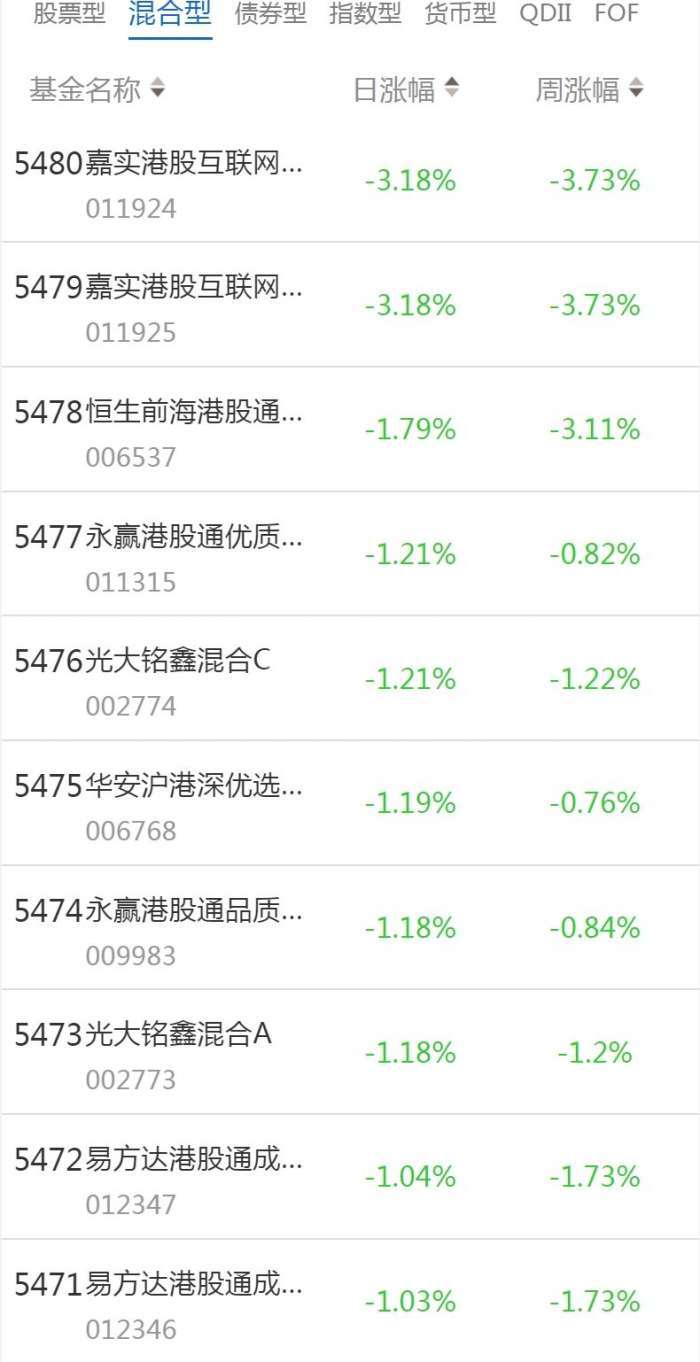This screenshot has height=1362, width=700.
Task: Select the 债券型 tab
Action: tap(270, 15)
